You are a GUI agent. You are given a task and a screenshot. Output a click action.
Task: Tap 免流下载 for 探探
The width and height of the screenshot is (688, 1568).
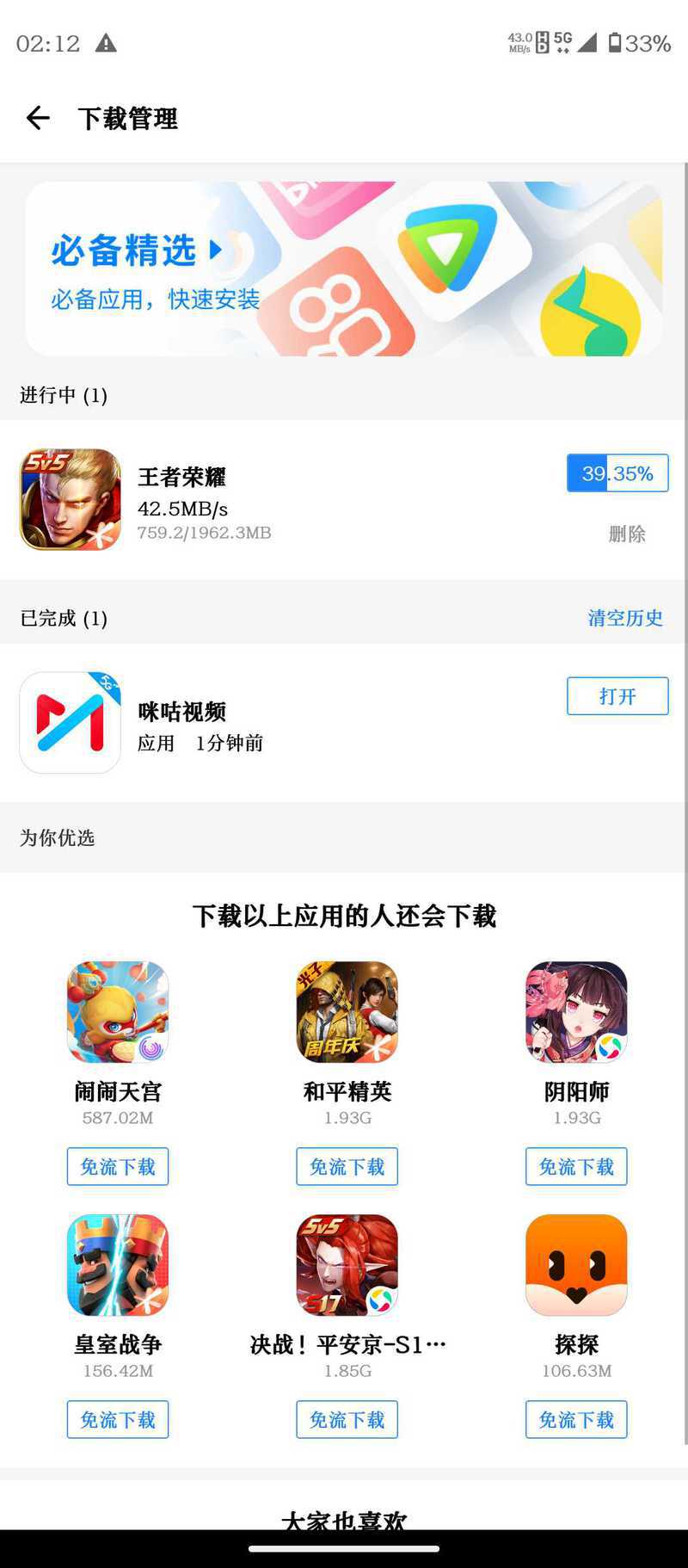pos(576,1419)
